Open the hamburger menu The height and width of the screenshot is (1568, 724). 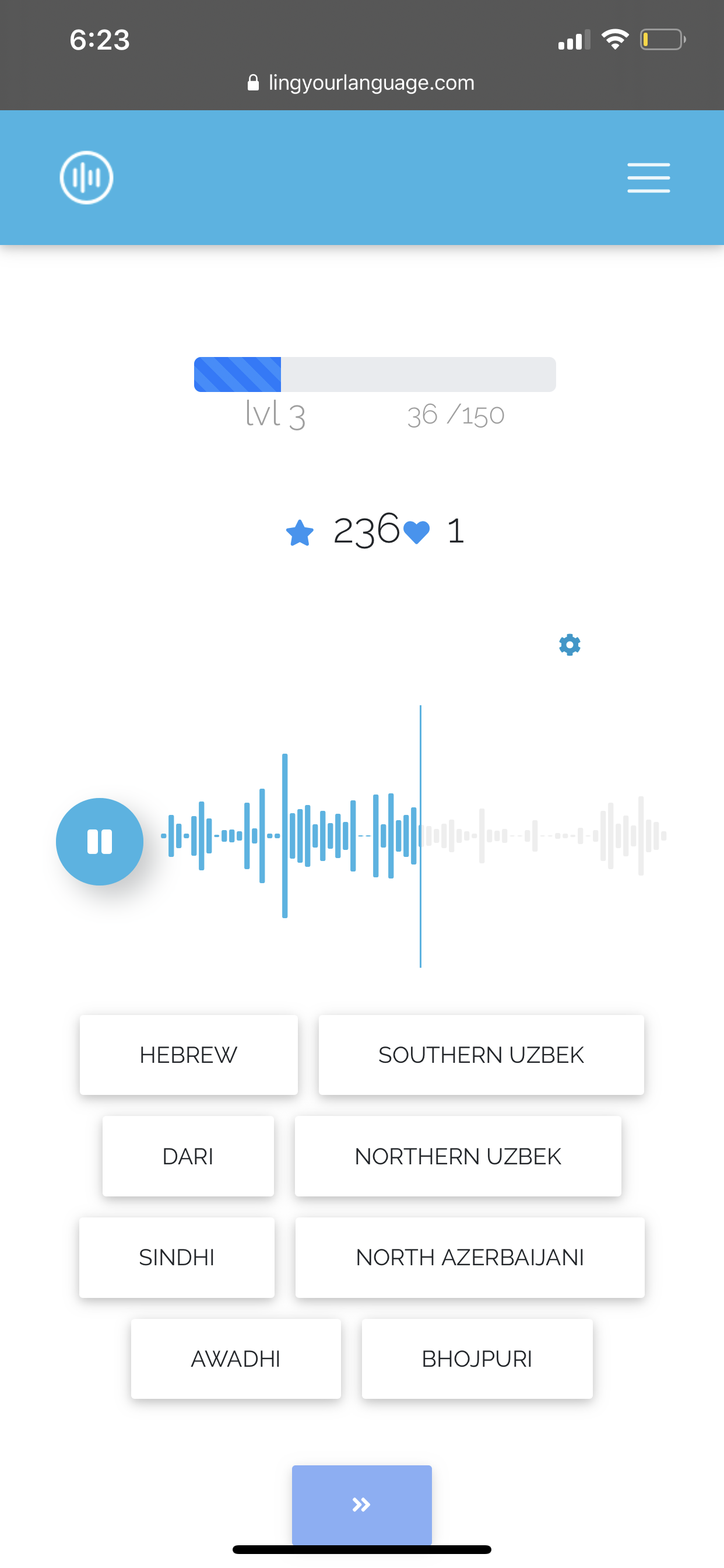648,178
